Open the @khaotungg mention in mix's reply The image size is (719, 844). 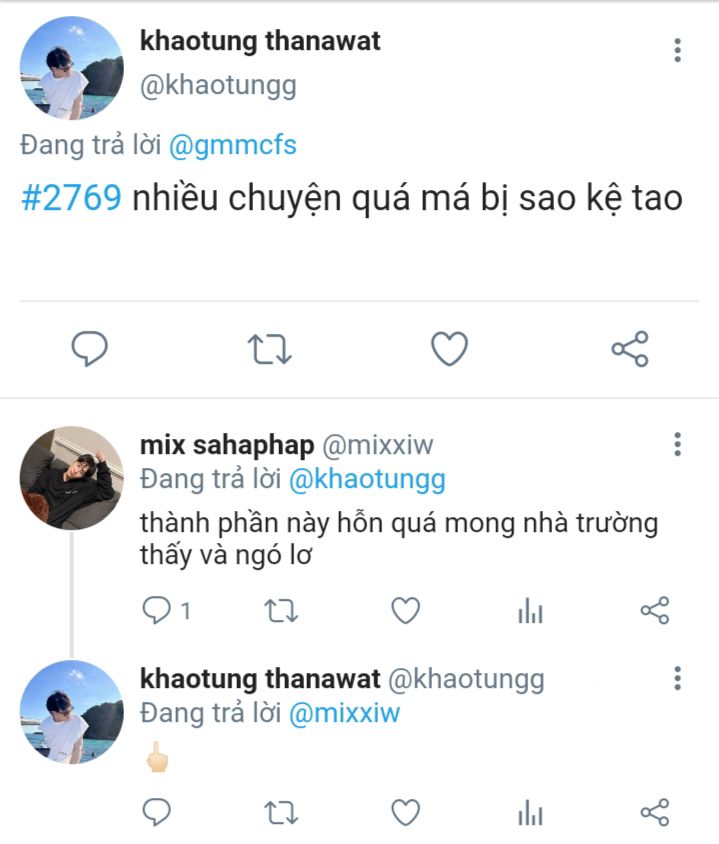pos(367,480)
